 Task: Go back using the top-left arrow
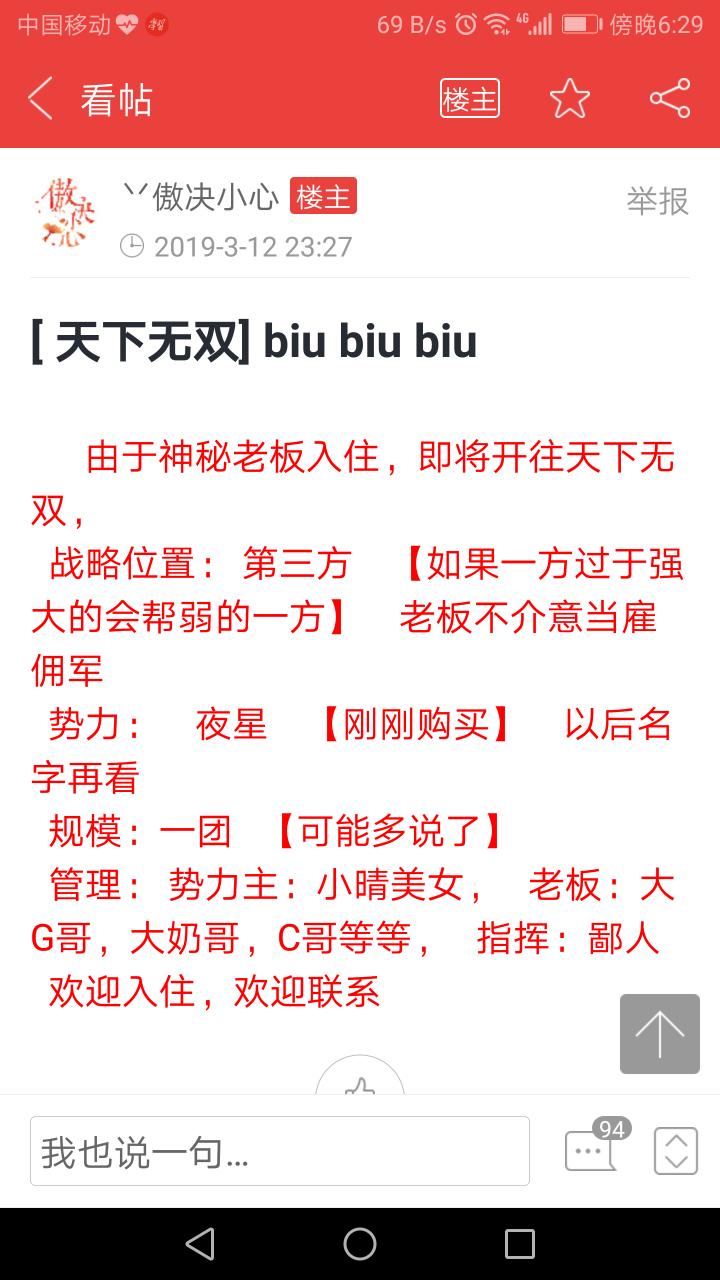[x=40, y=99]
